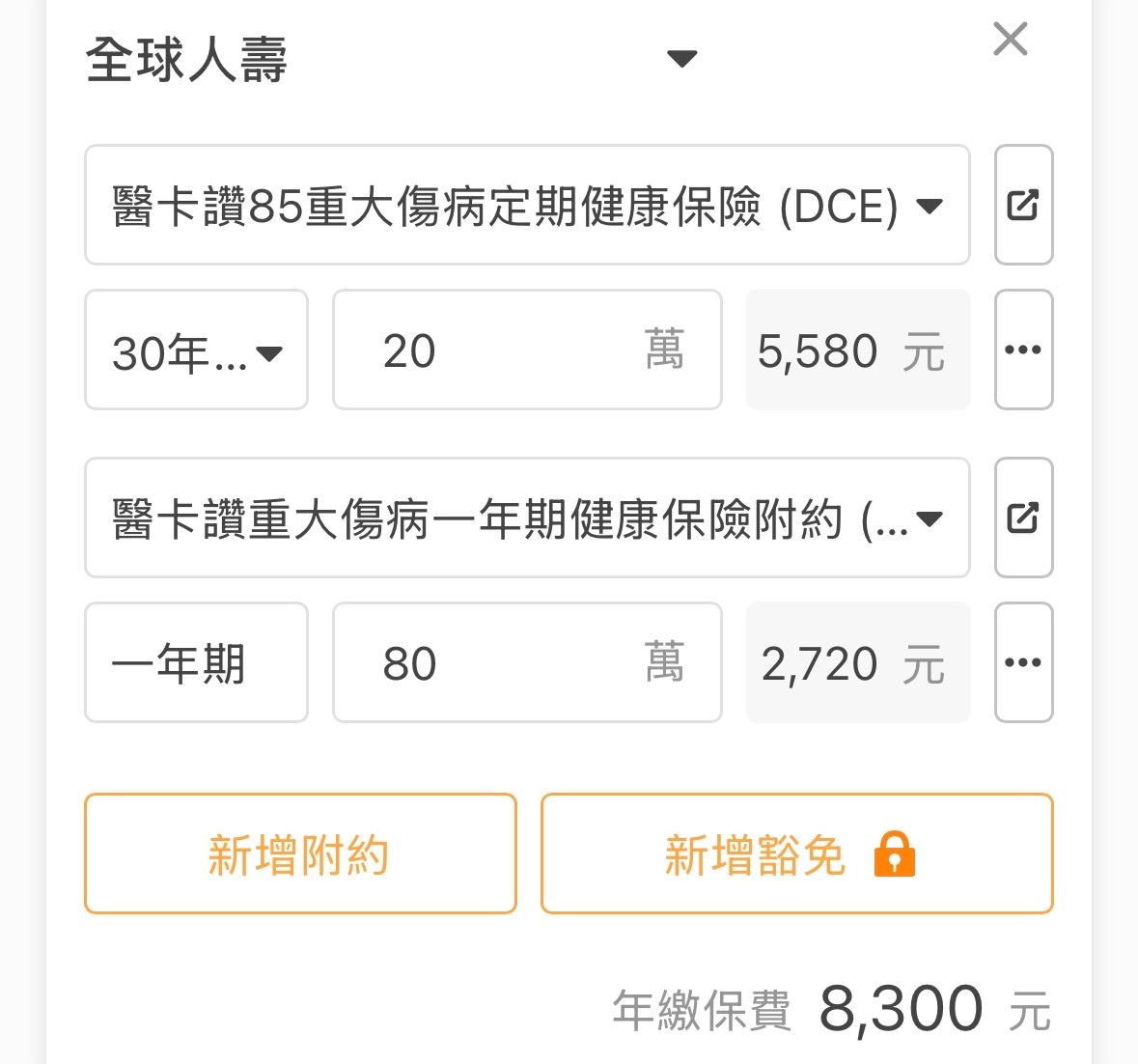1138x1064 pixels.
Task: Expand the 醫卡讚重大傷病一年期健康保險附約 dropdown
Action: [527, 518]
